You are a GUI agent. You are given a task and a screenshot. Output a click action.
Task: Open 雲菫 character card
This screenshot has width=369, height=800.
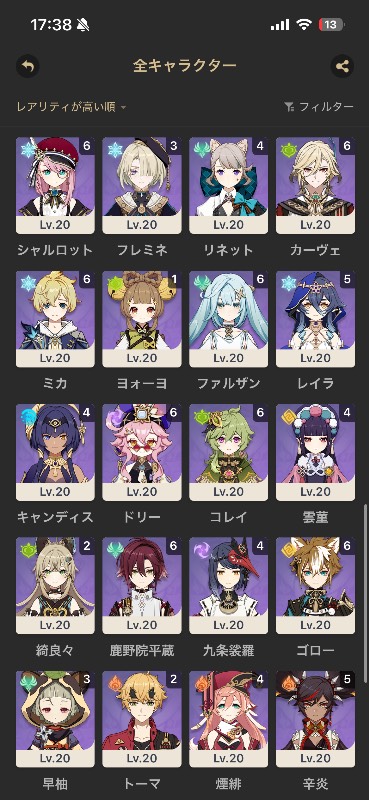coord(315,453)
